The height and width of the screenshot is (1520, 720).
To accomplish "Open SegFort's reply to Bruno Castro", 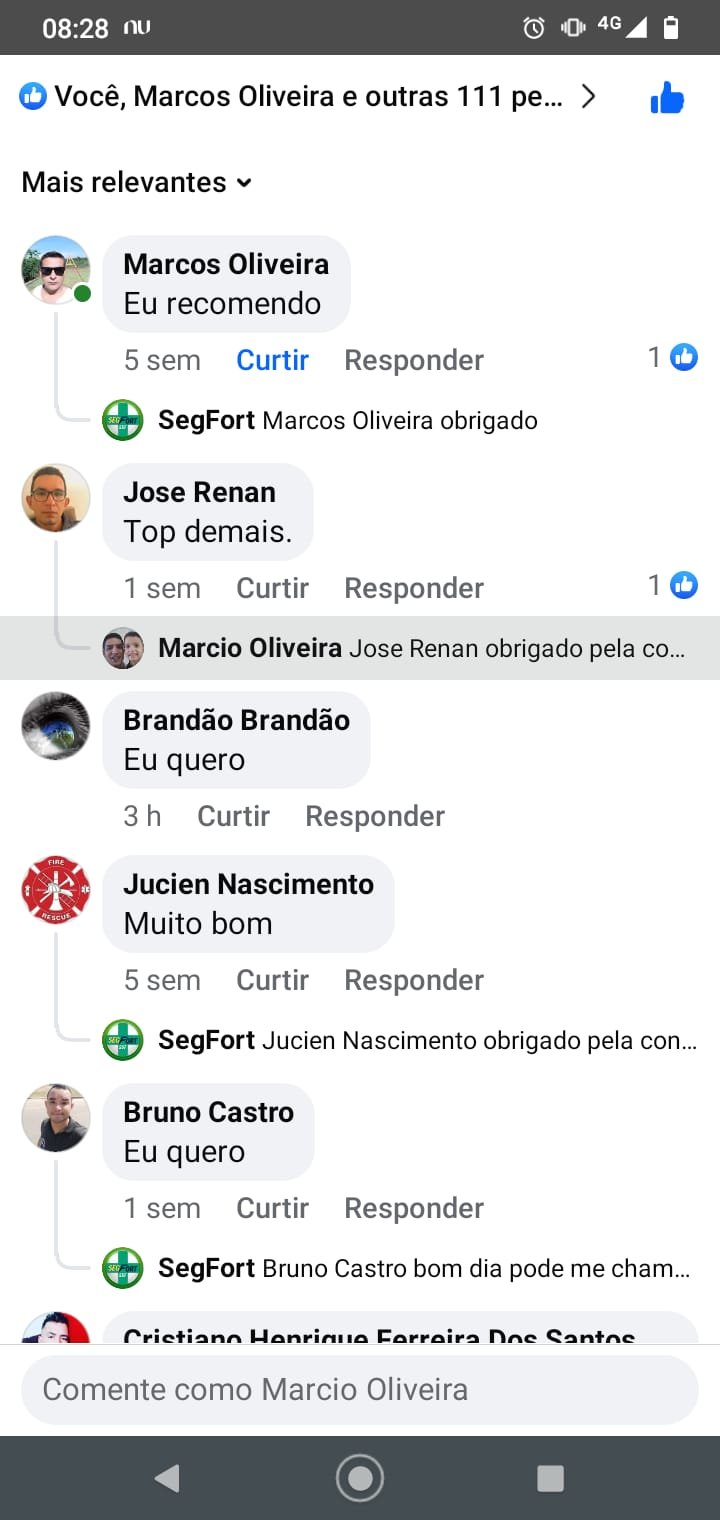I will [424, 1268].
